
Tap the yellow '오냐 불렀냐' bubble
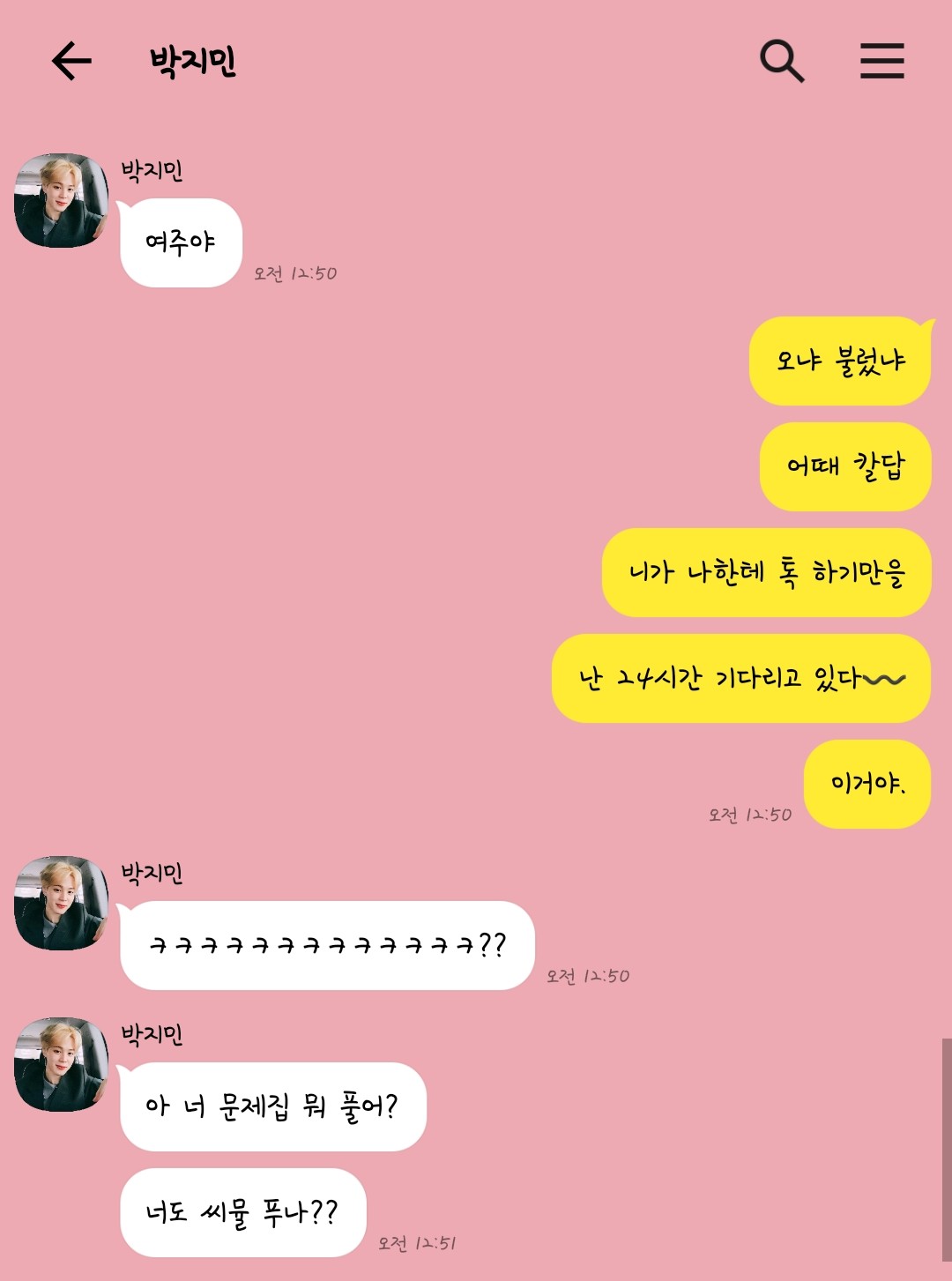839,360
